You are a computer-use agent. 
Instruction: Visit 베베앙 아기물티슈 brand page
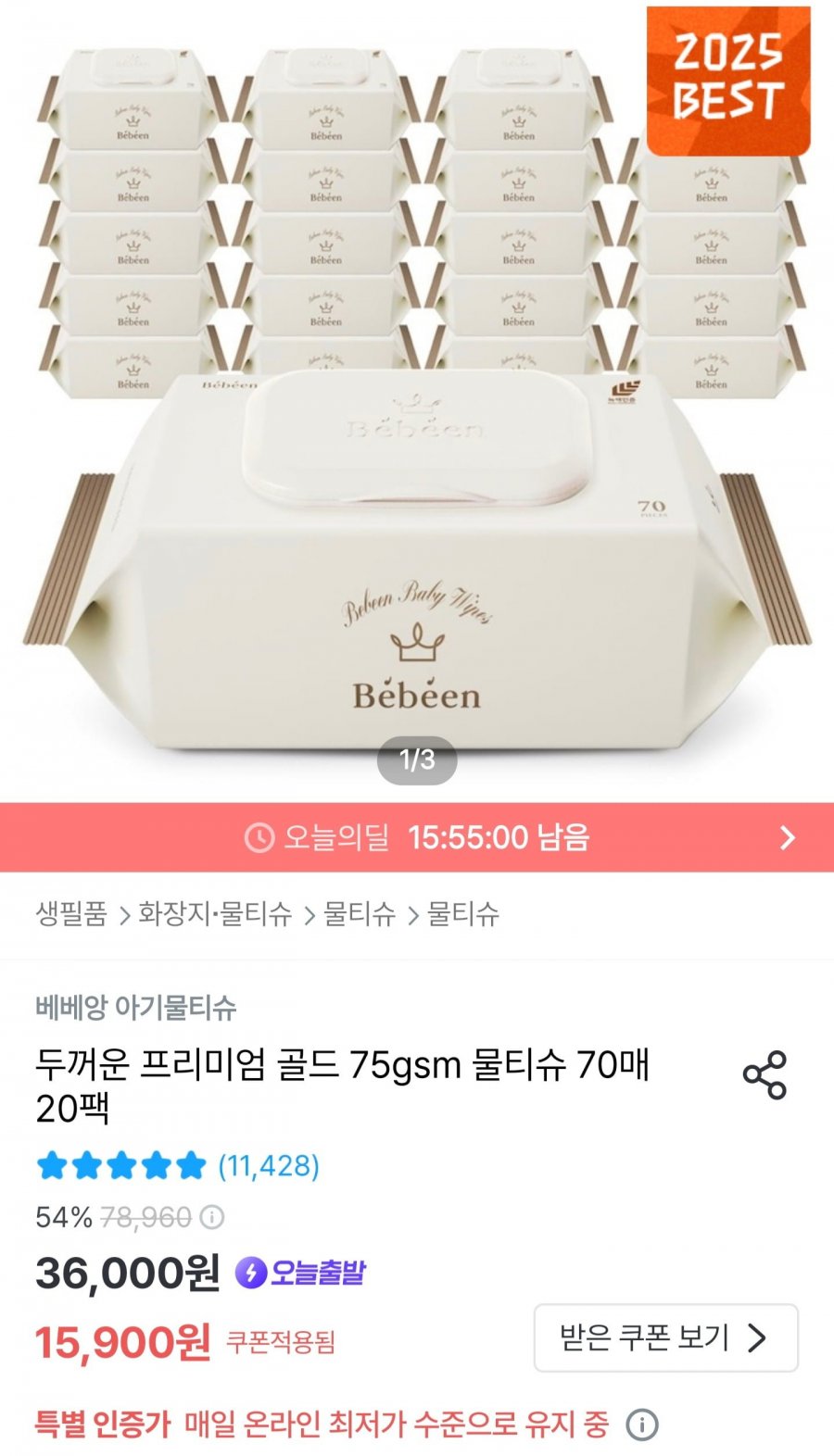136,1007
